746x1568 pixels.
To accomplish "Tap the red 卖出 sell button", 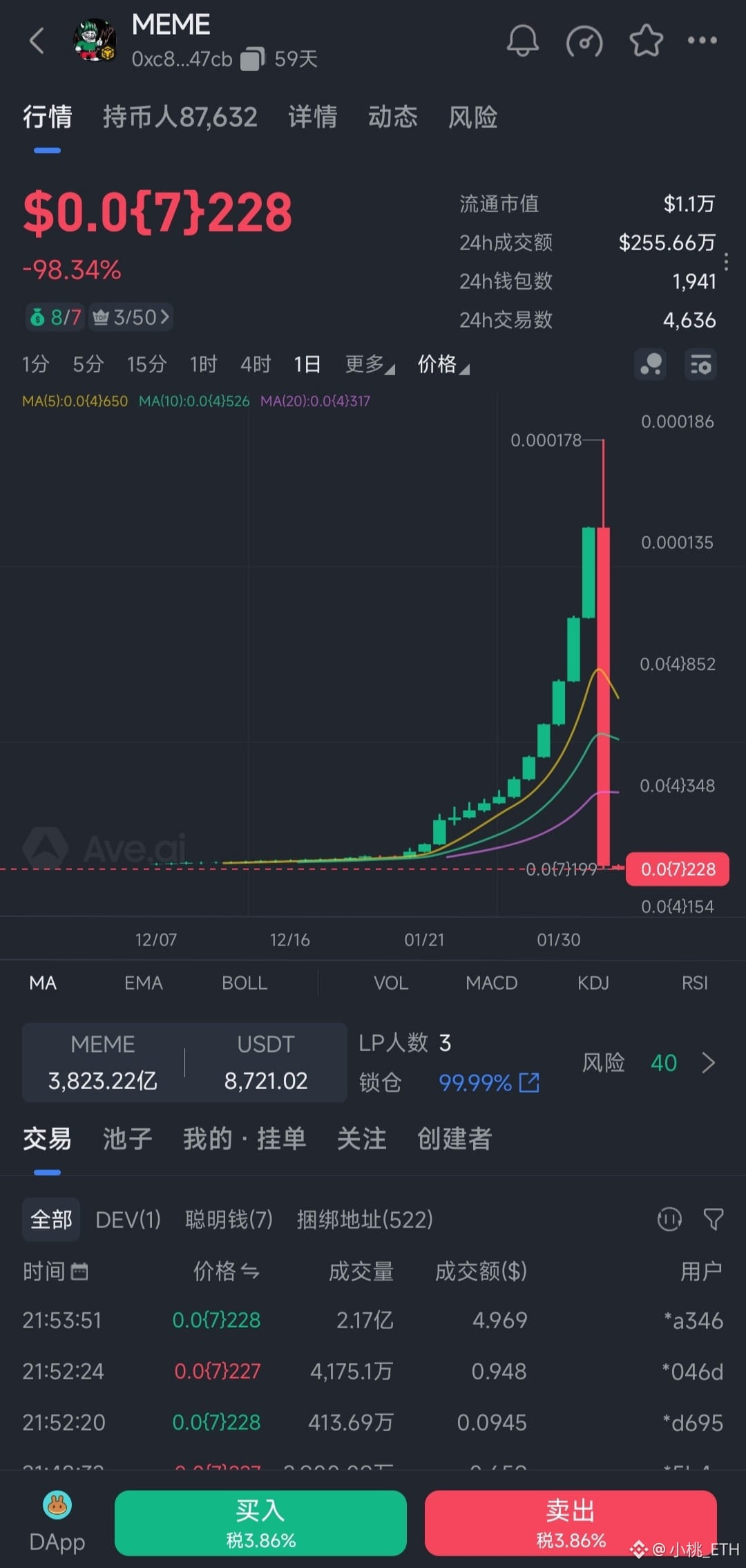I will (570, 1523).
